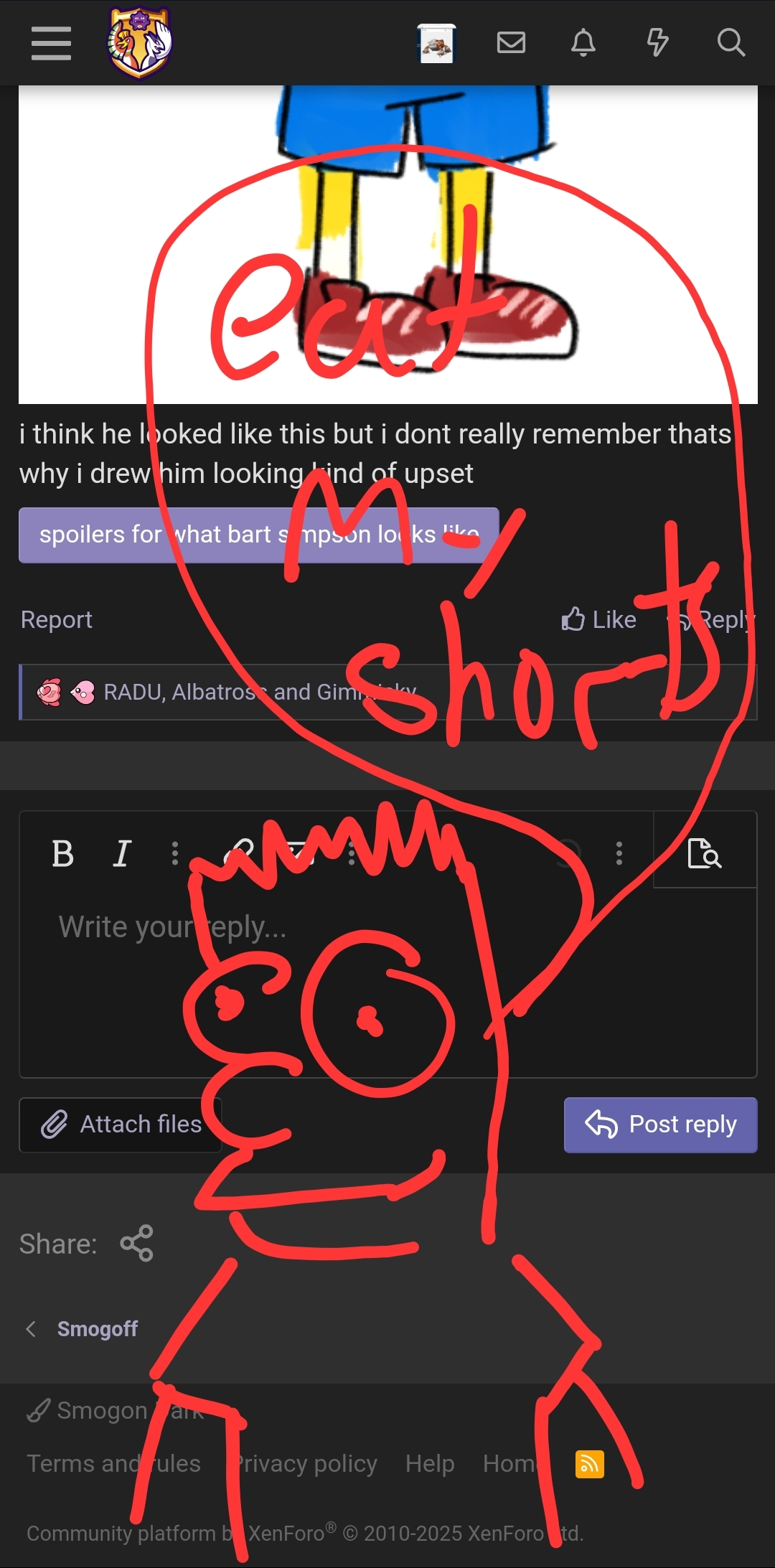Open your account avatar menu
Viewport: 775px width, 1568px height.
tap(436, 43)
